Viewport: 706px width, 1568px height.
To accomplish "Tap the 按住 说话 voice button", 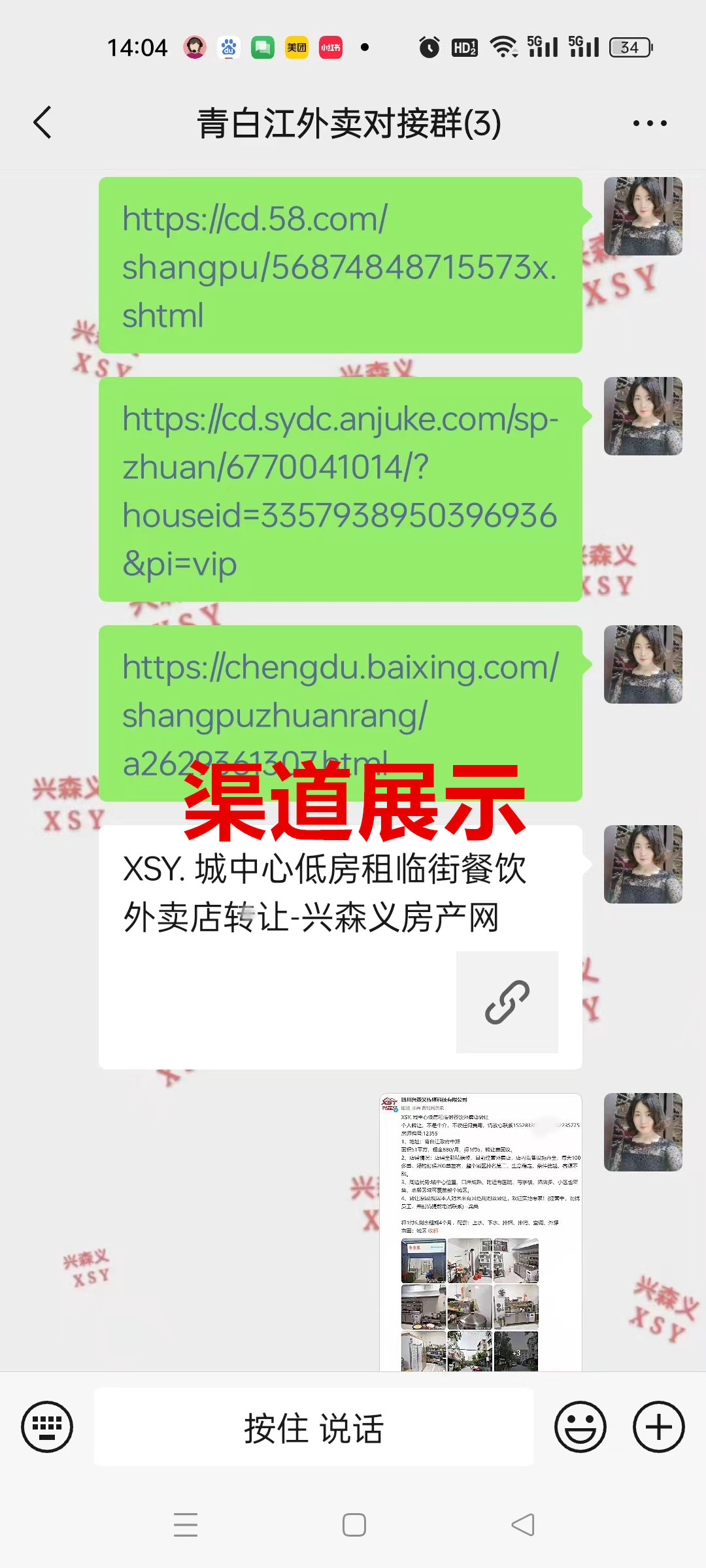I will coord(314,1427).
